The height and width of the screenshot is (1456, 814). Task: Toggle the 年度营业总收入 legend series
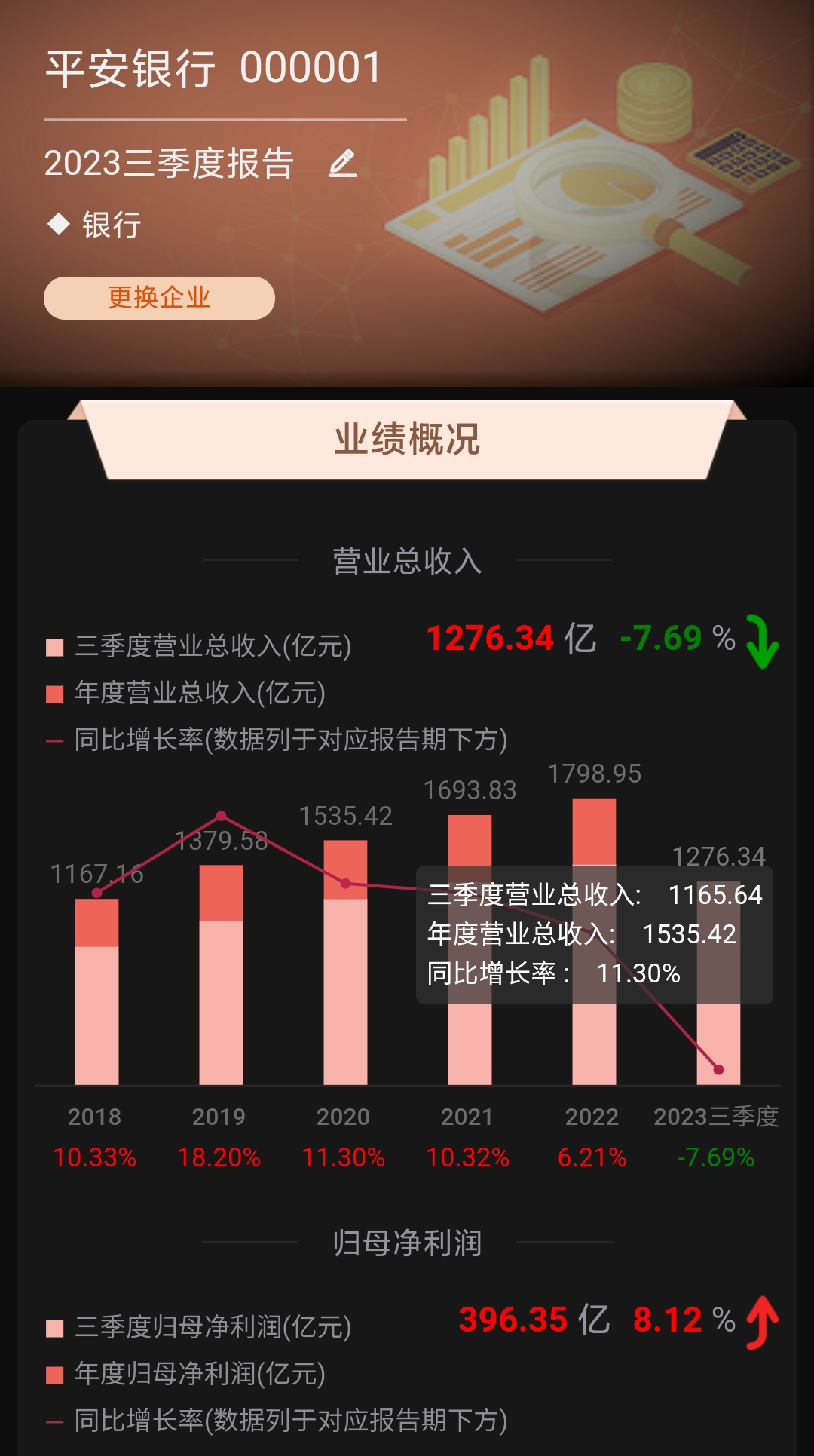[x=186, y=693]
